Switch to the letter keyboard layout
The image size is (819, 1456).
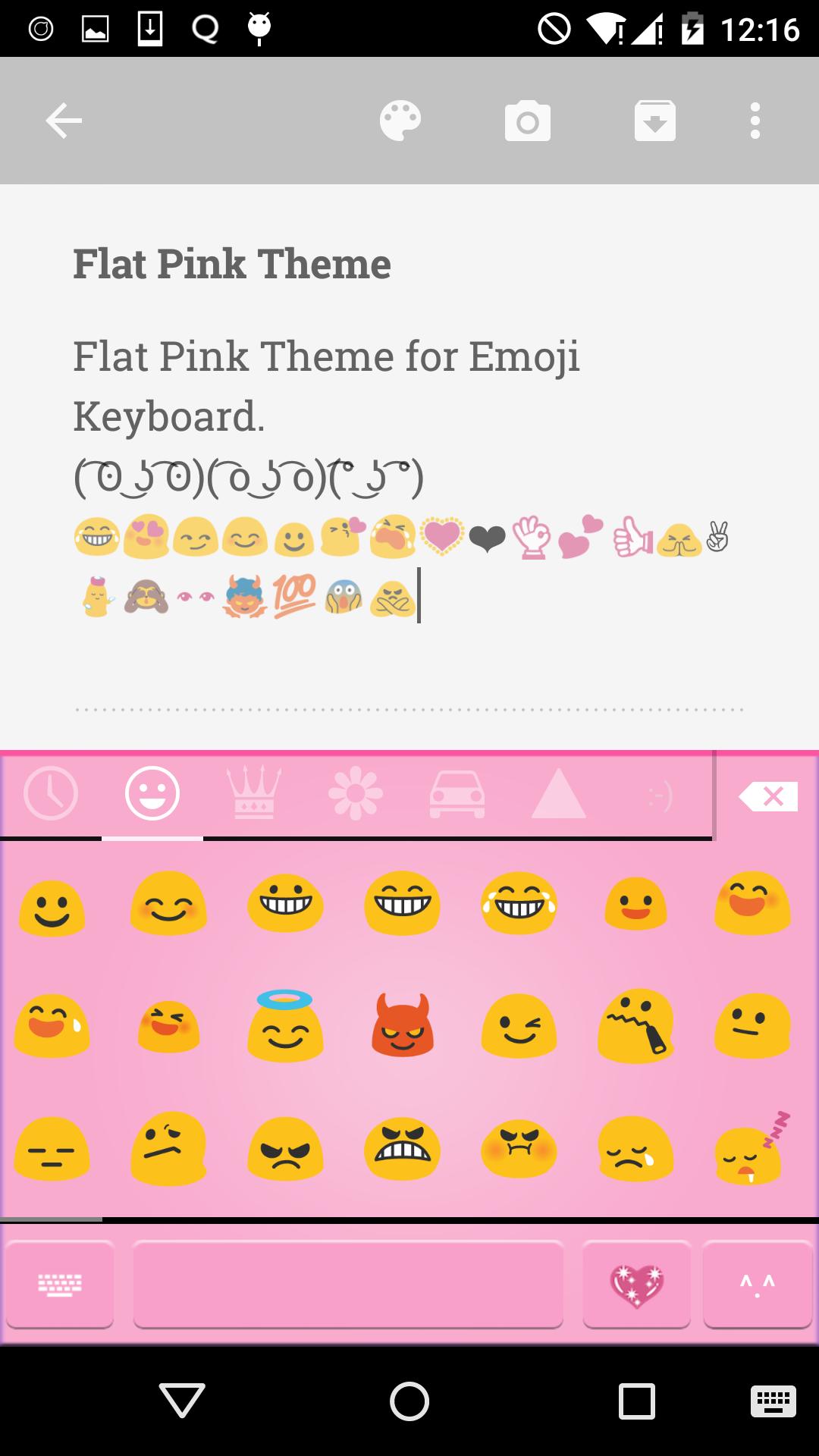[60, 1283]
